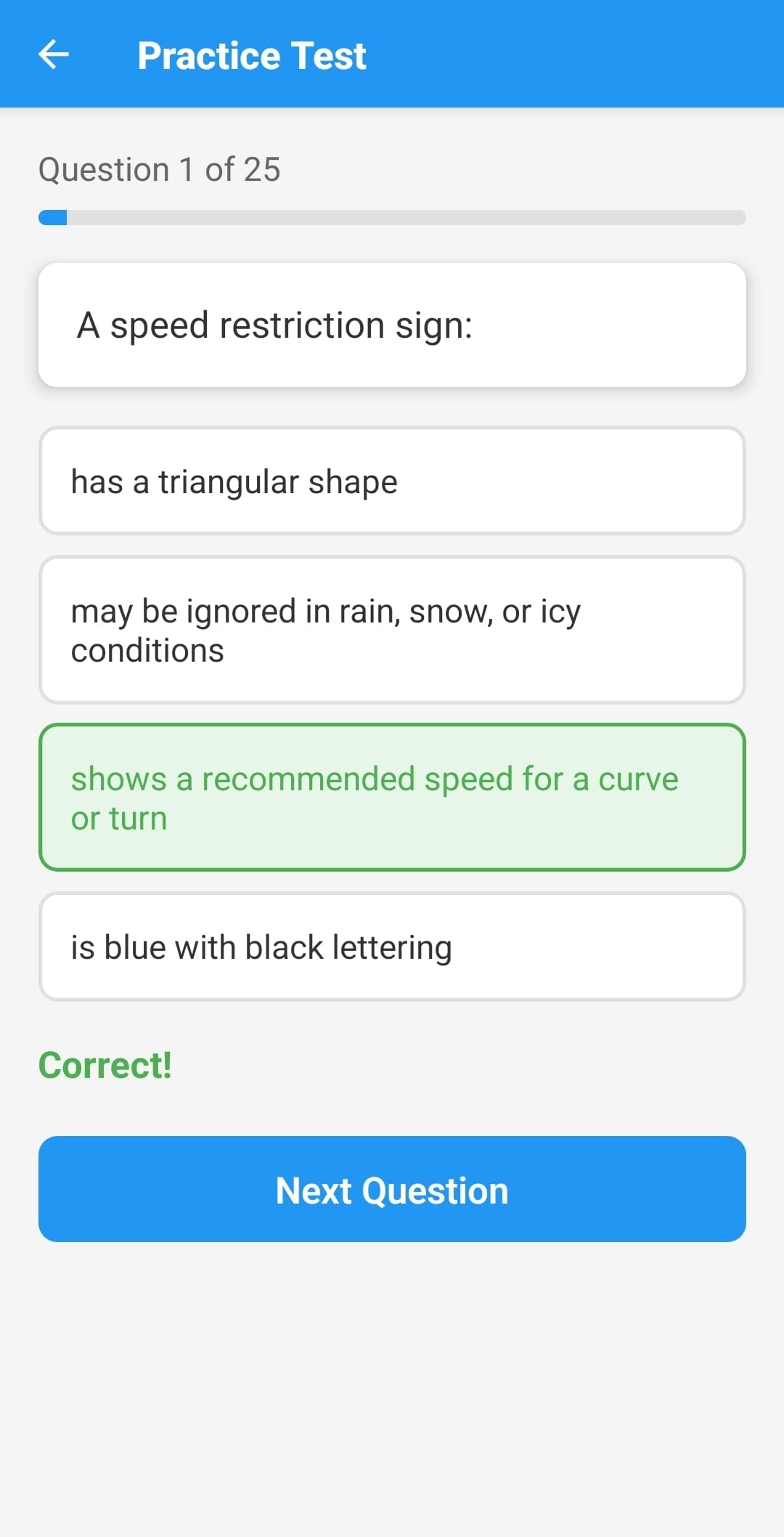Screen dimensions: 784x1537
Task: Pick 'is blue with black lettering' option
Action: click(x=392, y=946)
